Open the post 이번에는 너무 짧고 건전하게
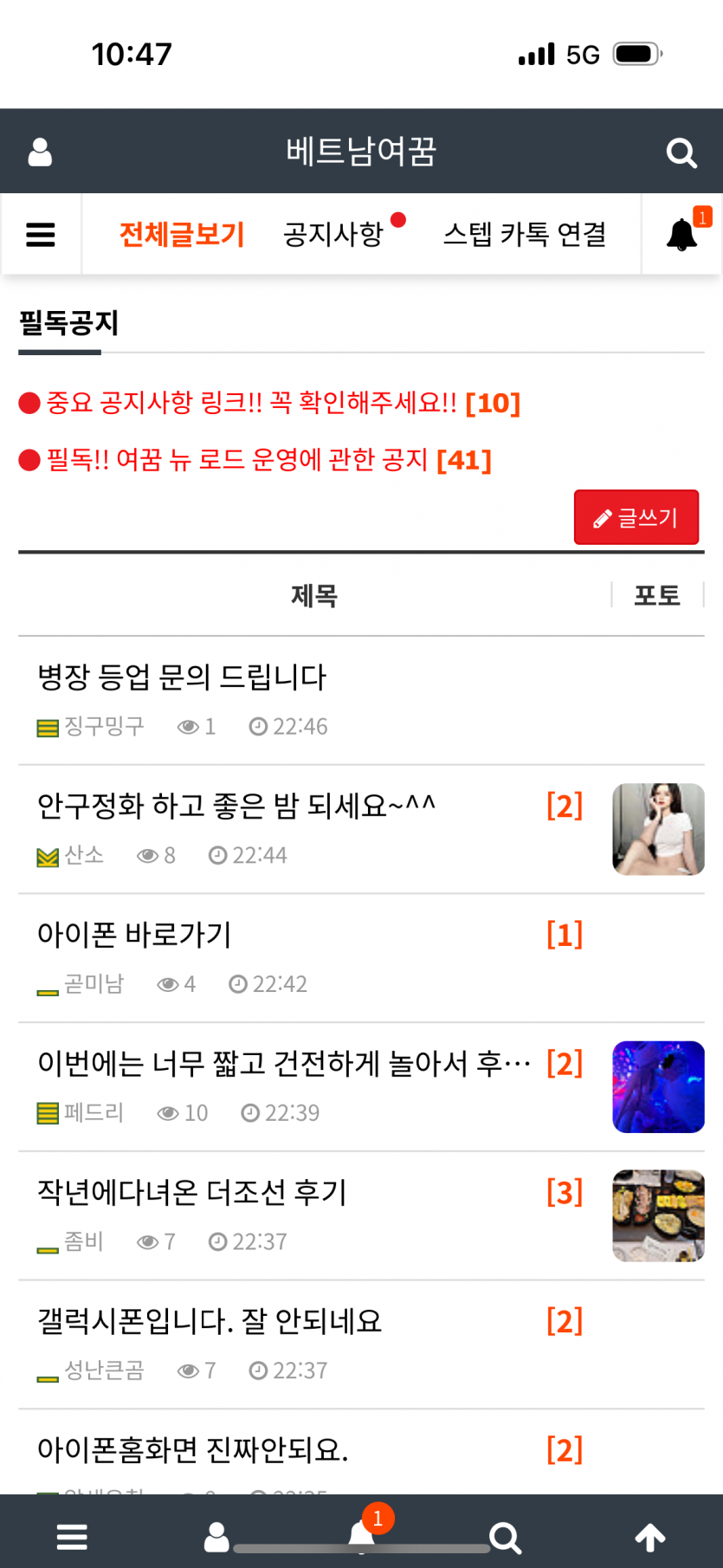The image size is (723, 1568). [x=283, y=1064]
